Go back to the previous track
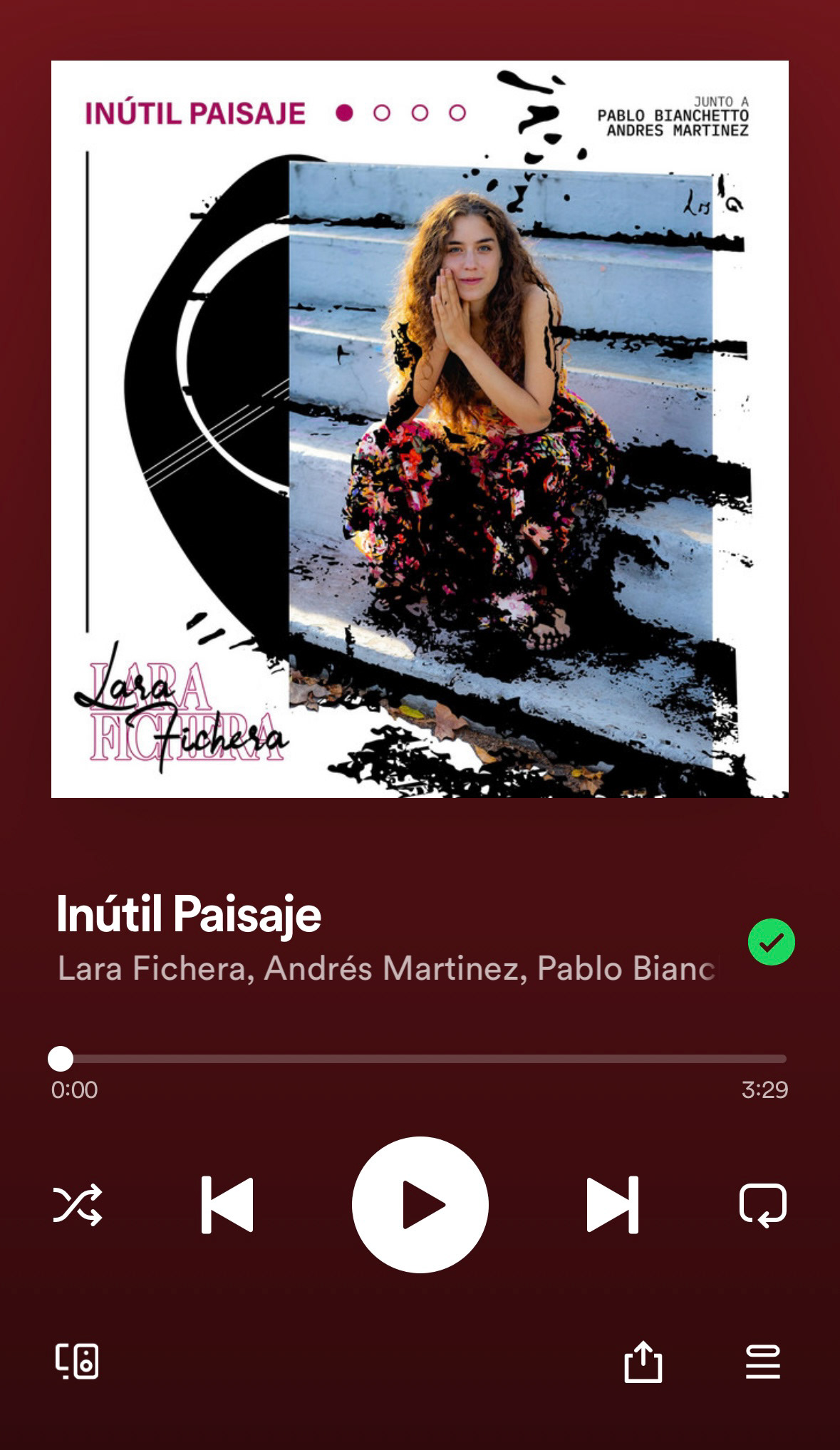840x1450 pixels. point(227,1204)
